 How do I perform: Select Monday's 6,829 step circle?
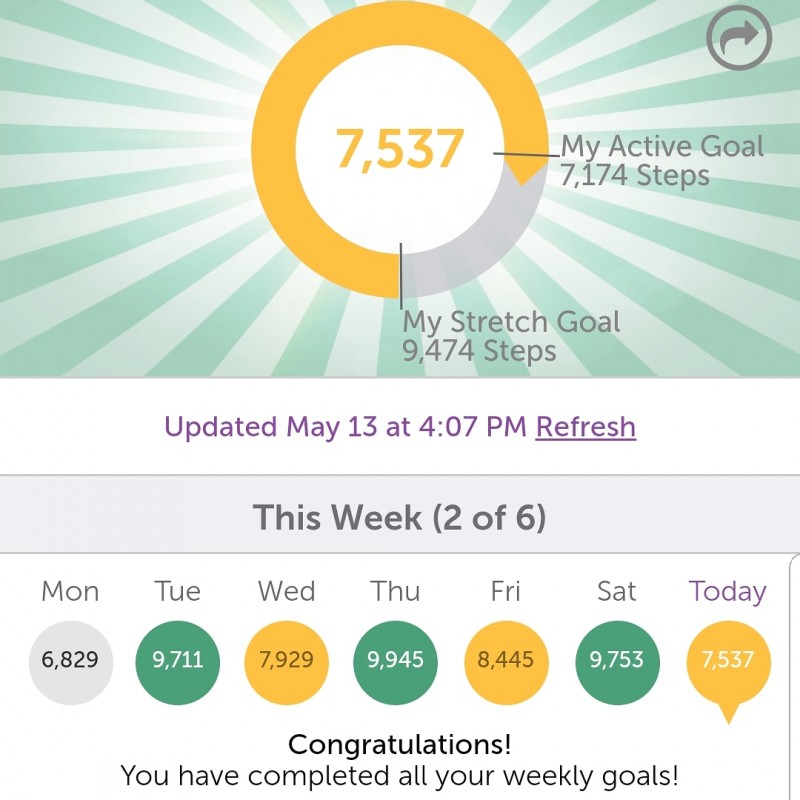coord(69,661)
